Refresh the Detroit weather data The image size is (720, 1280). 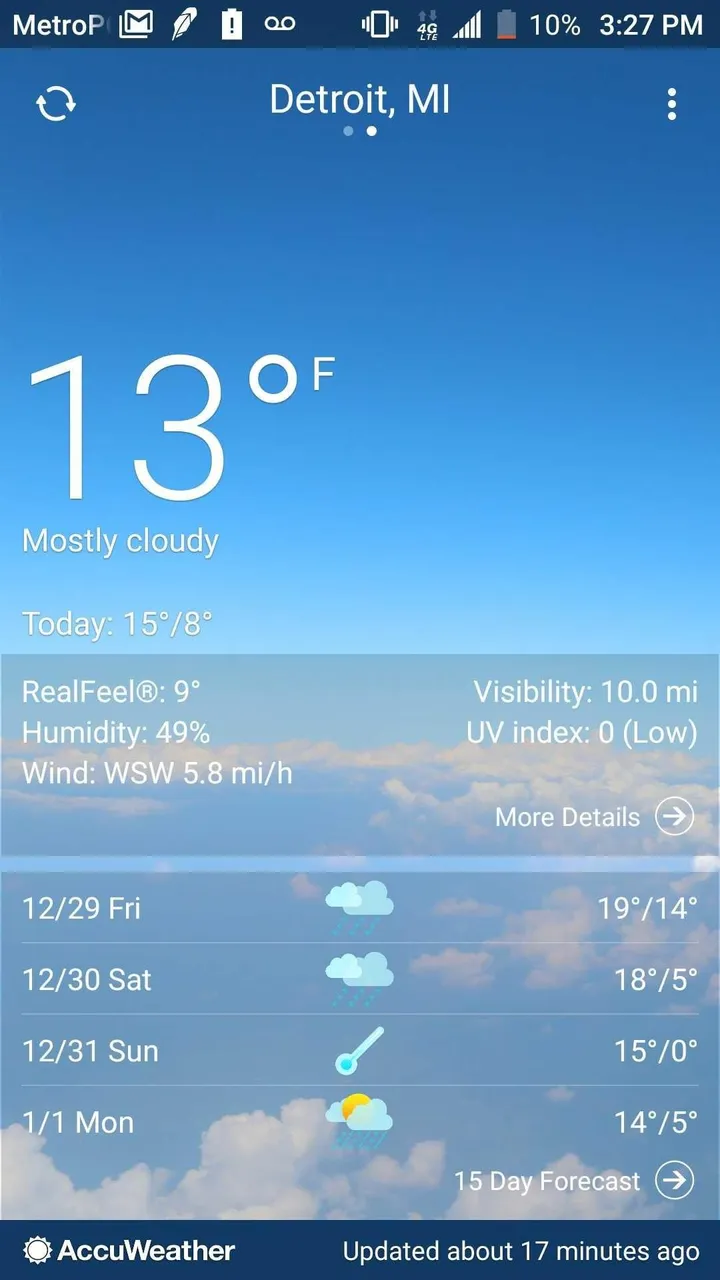(x=56, y=104)
